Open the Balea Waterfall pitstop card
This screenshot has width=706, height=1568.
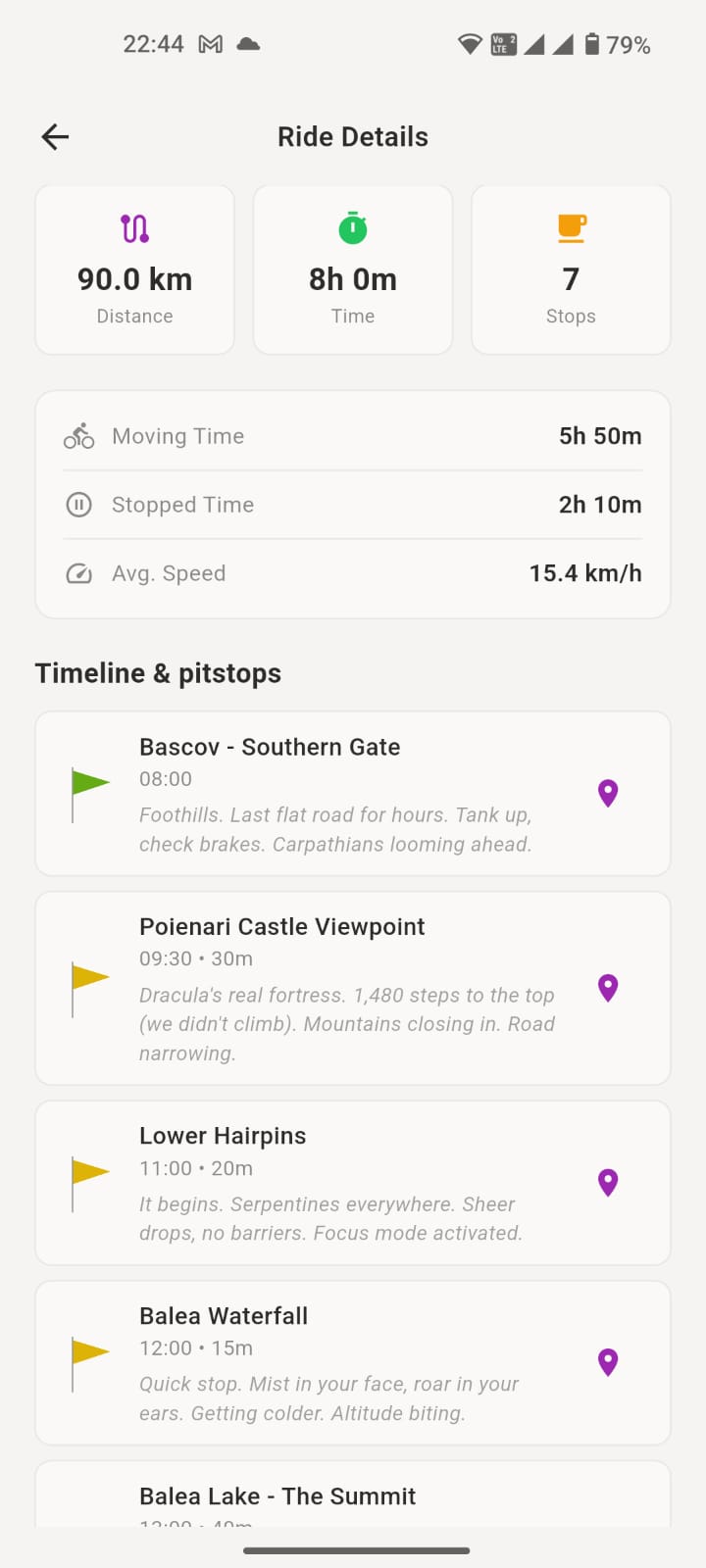333,1362
